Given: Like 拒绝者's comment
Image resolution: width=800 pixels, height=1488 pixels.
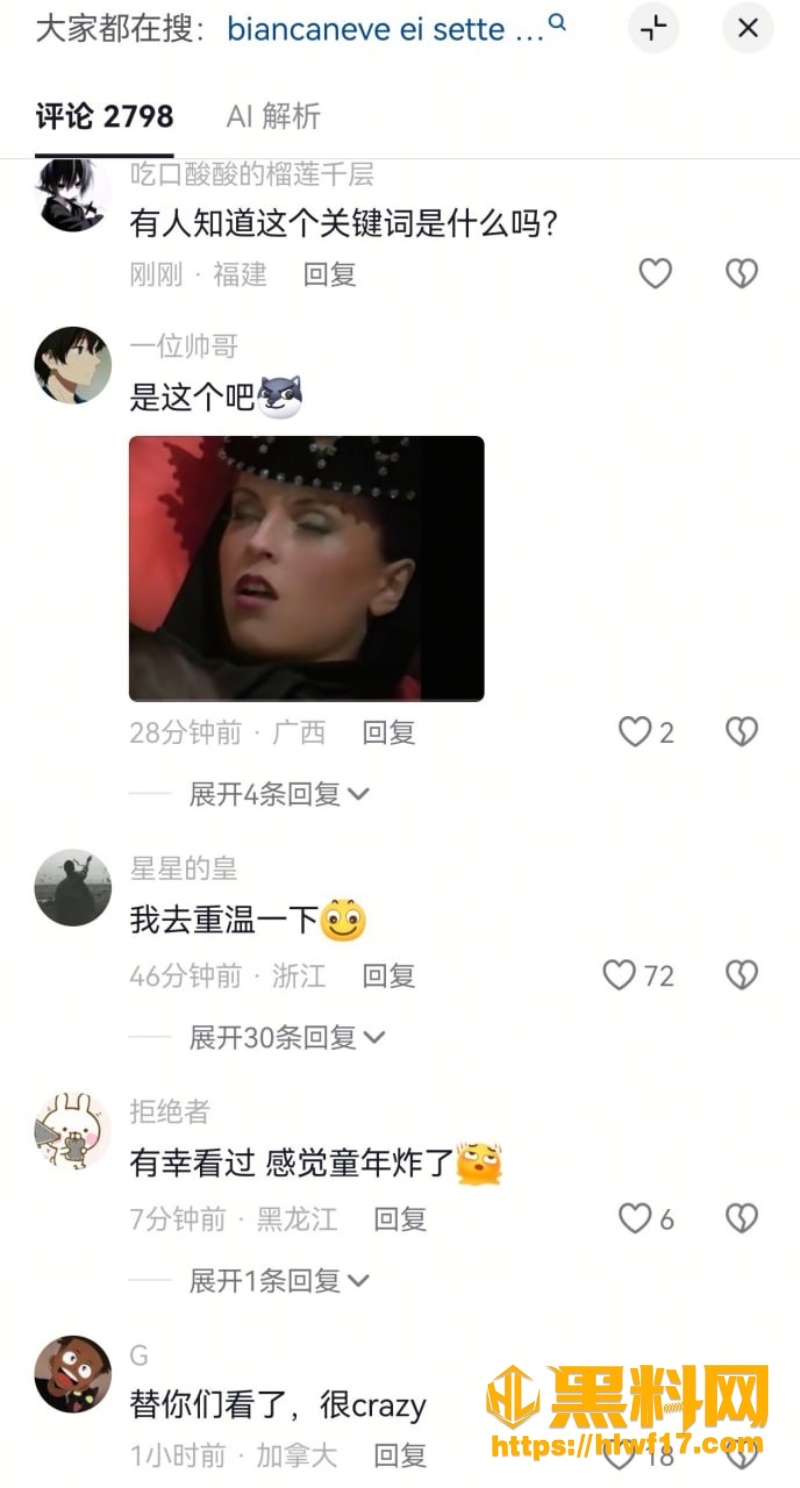Looking at the screenshot, I should click(645, 1218).
